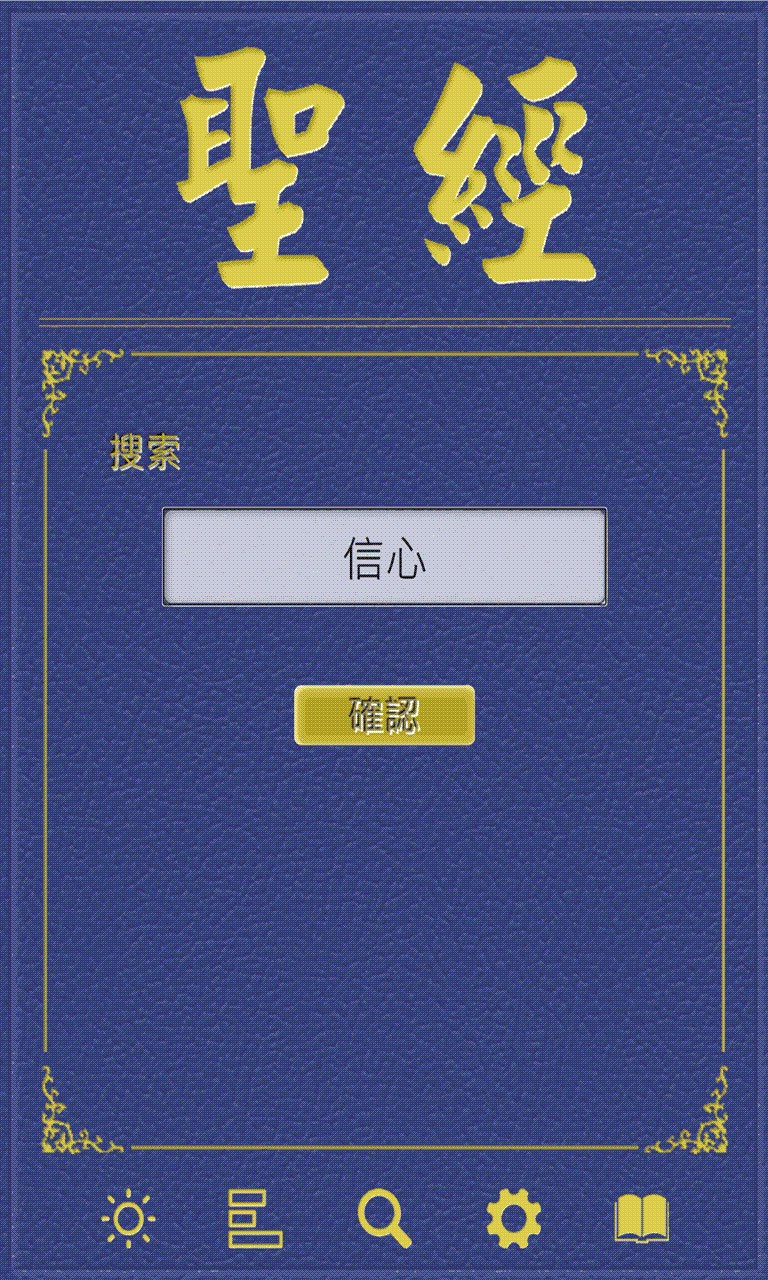
Task: Open the brightness sun icon
Action: click(129, 1220)
